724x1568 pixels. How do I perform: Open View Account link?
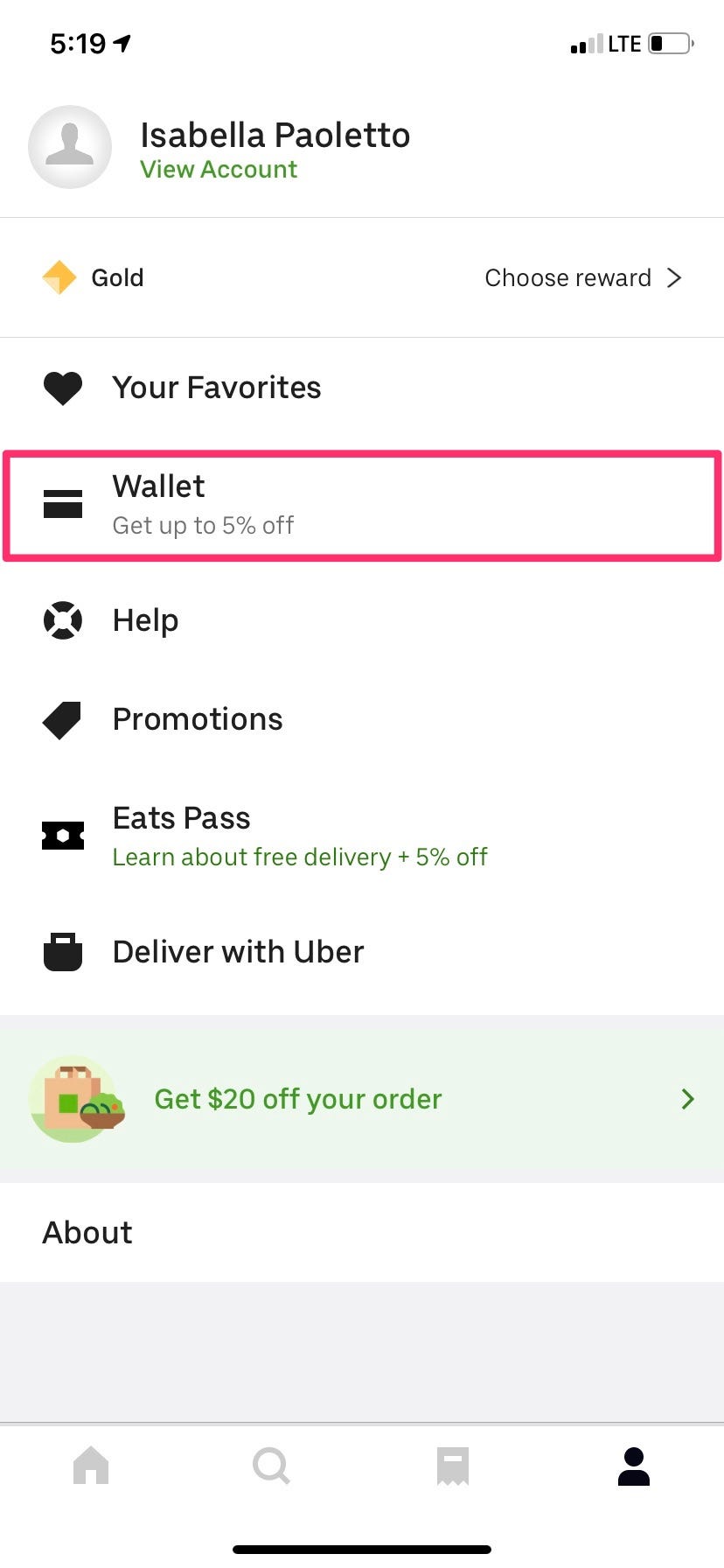219,170
